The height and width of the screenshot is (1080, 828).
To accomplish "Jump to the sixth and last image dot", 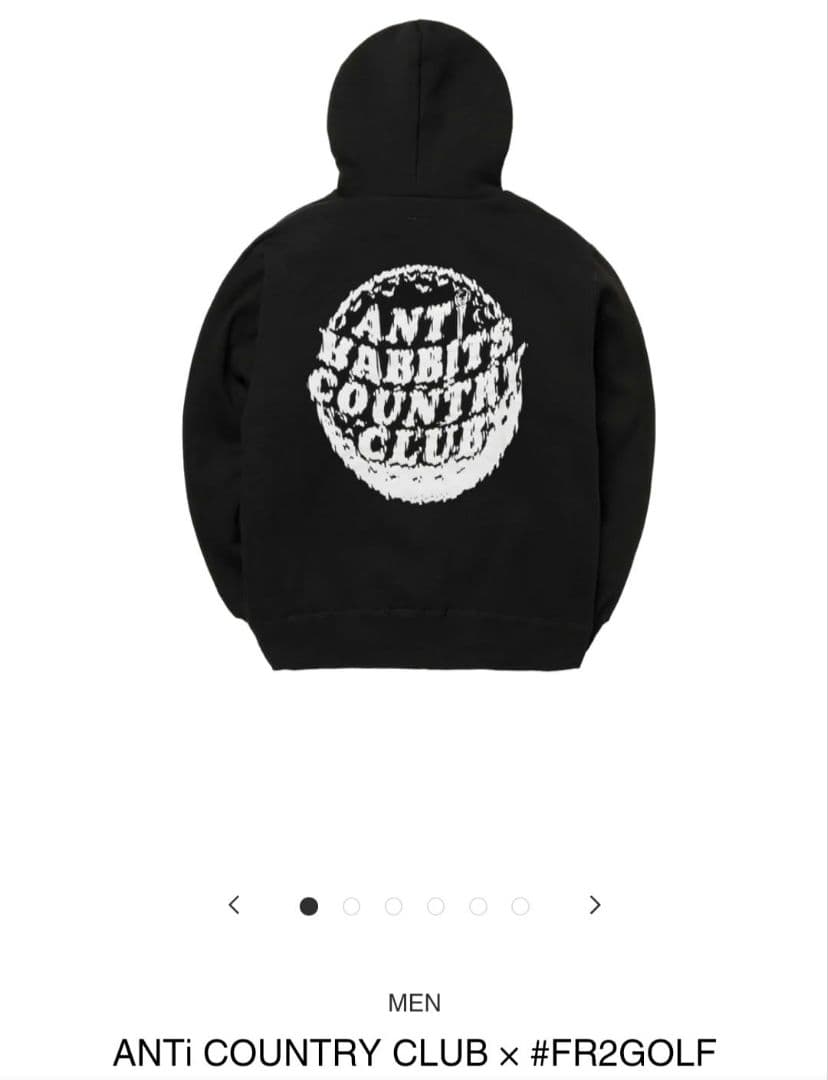I will (x=520, y=906).
